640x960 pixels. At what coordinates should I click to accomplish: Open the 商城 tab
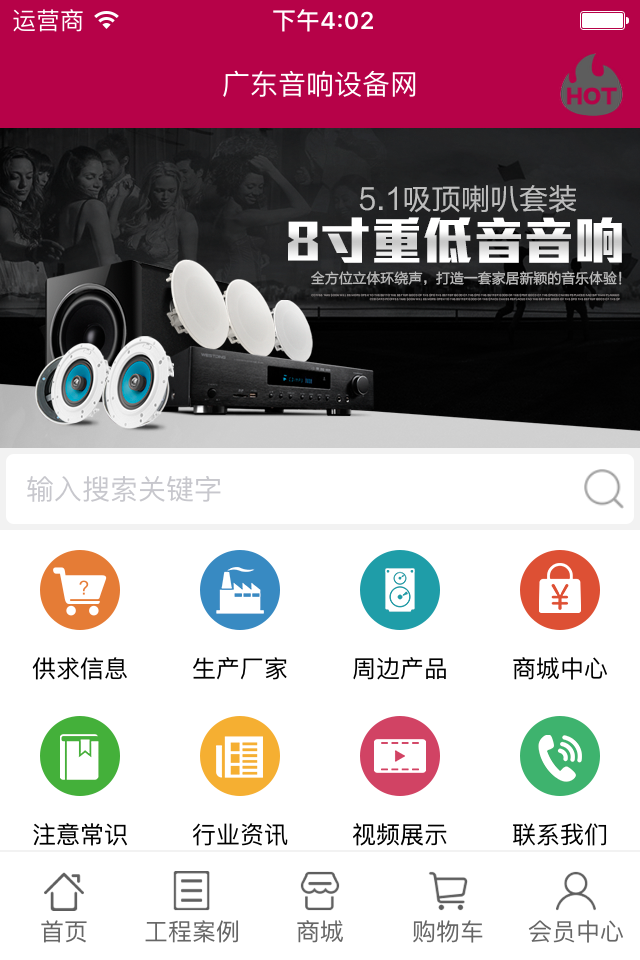[x=320, y=906]
